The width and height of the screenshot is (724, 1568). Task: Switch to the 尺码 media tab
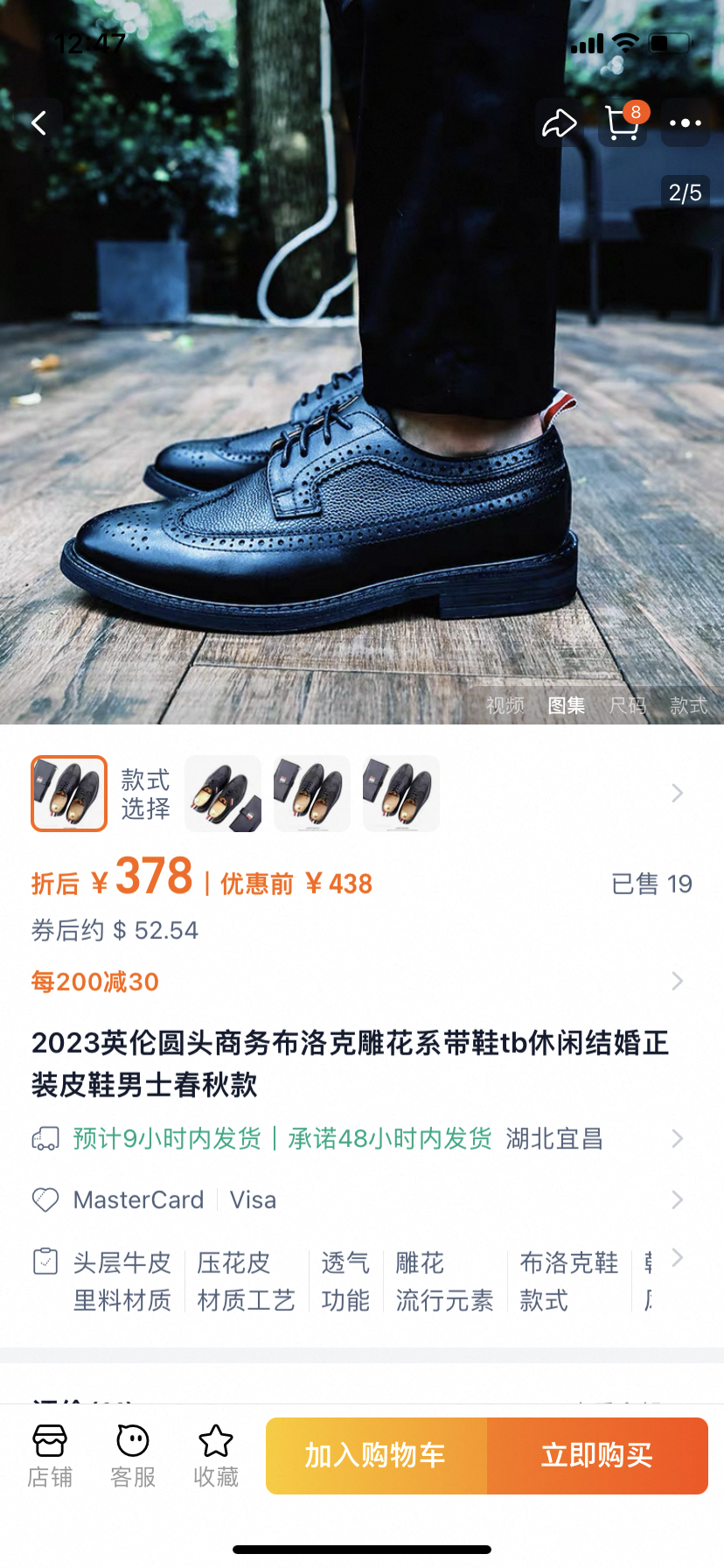[627, 705]
